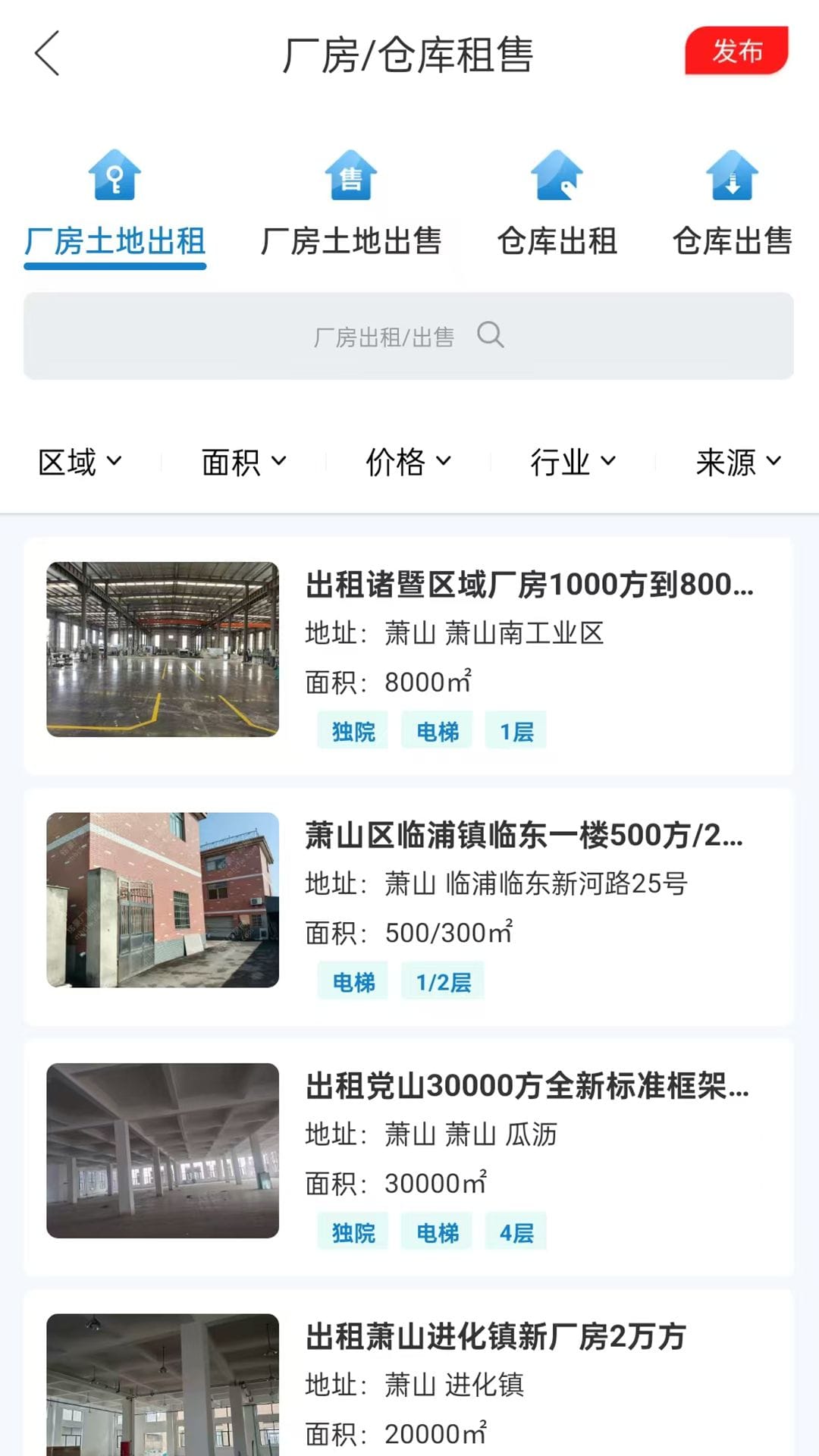
Task: Select the 厂房土地出租 house key icon
Action: click(115, 176)
